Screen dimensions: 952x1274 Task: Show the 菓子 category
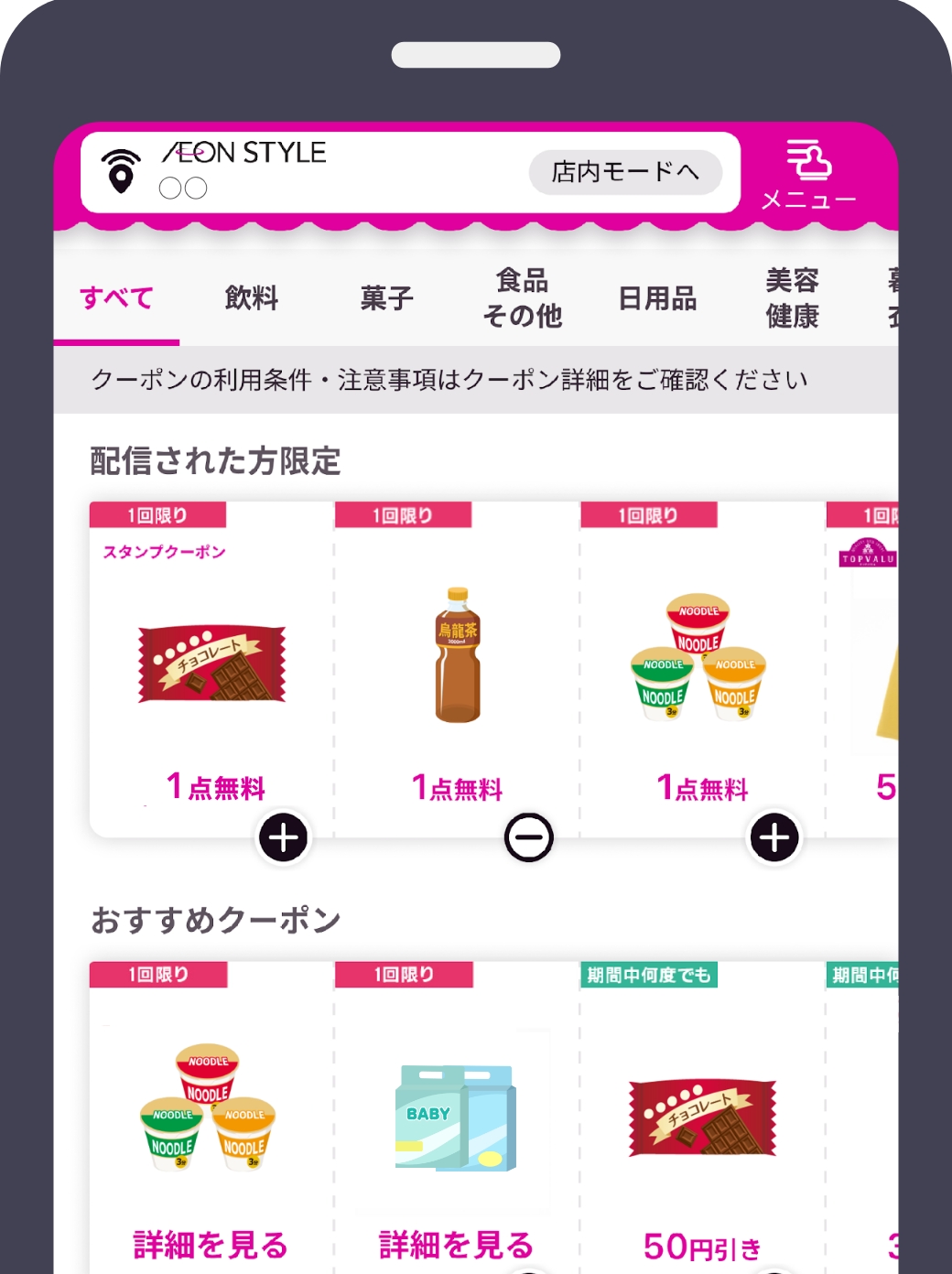(386, 298)
